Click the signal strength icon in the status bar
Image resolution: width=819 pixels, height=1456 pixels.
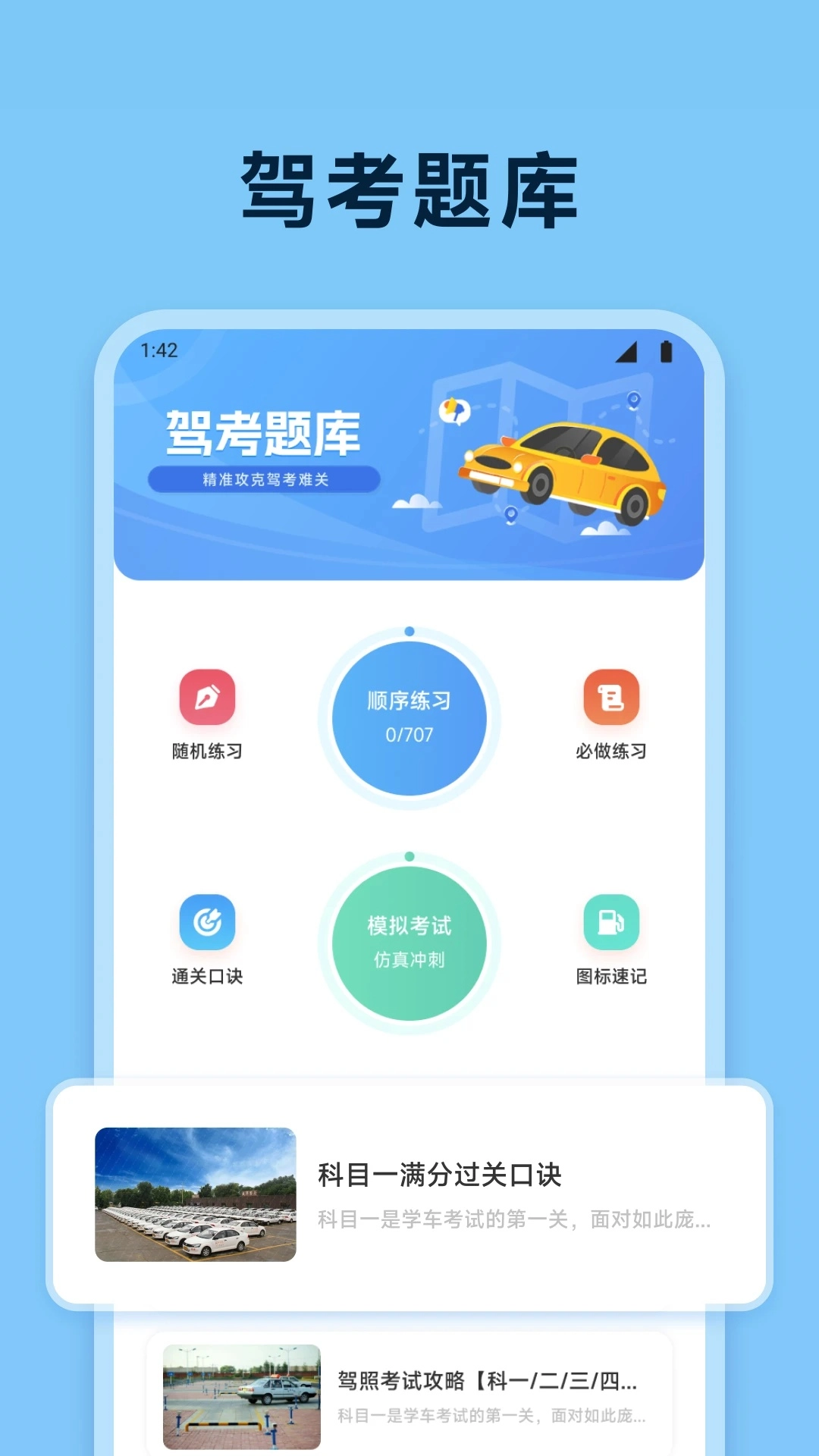(x=626, y=350)
